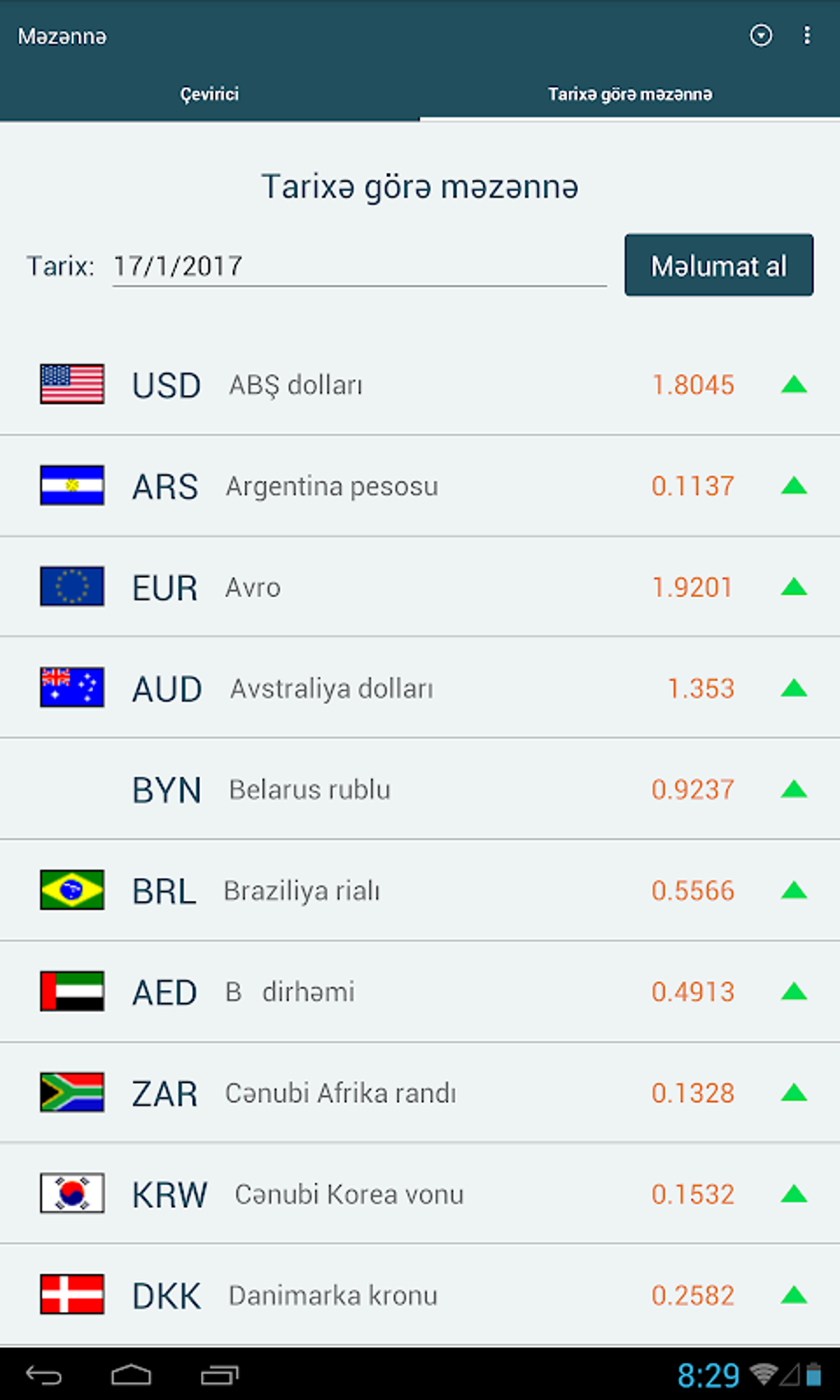Open recent apps from the navigation bar
The image size is (840, 1400).
pyautogui.click(x=219, y=1374)
